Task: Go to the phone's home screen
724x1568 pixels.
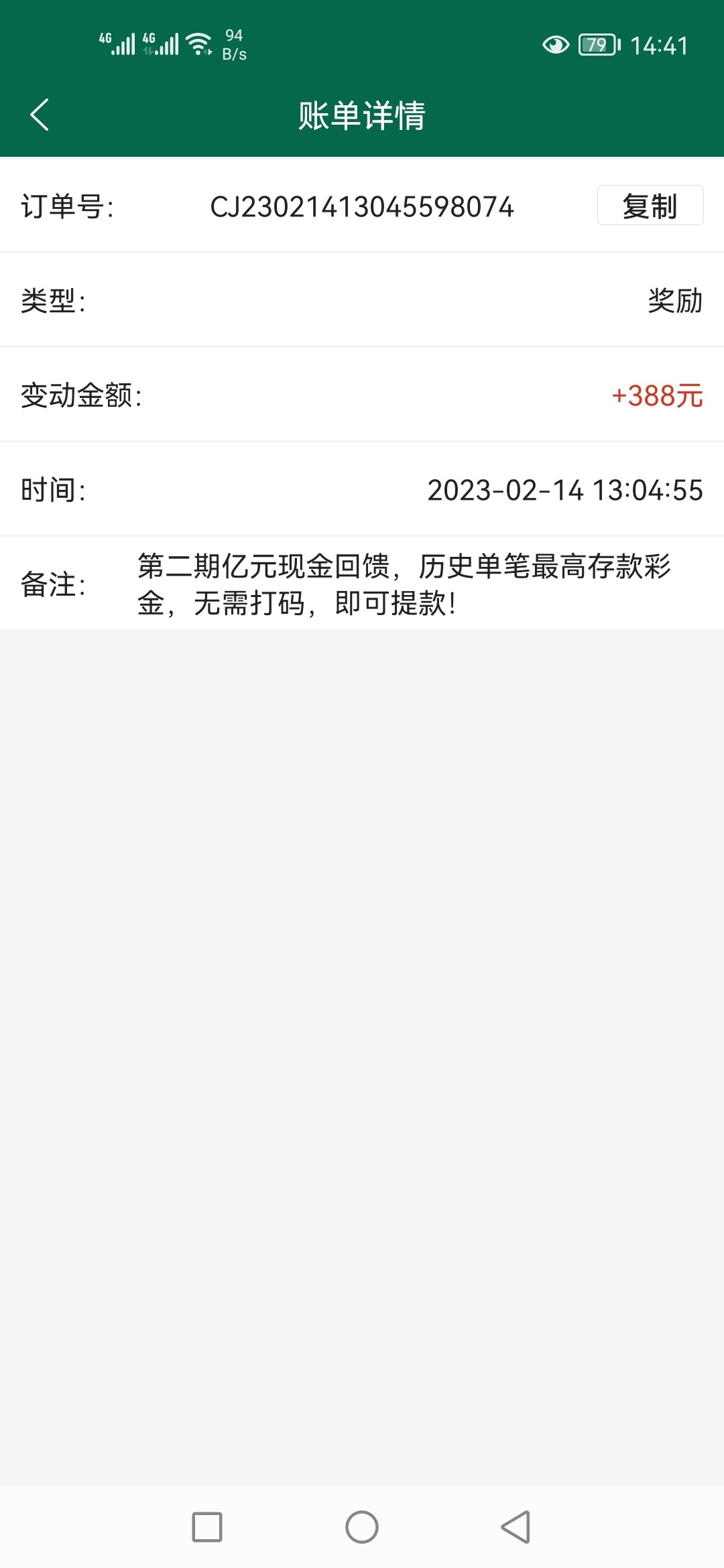Action: (x=362, y=1527)
